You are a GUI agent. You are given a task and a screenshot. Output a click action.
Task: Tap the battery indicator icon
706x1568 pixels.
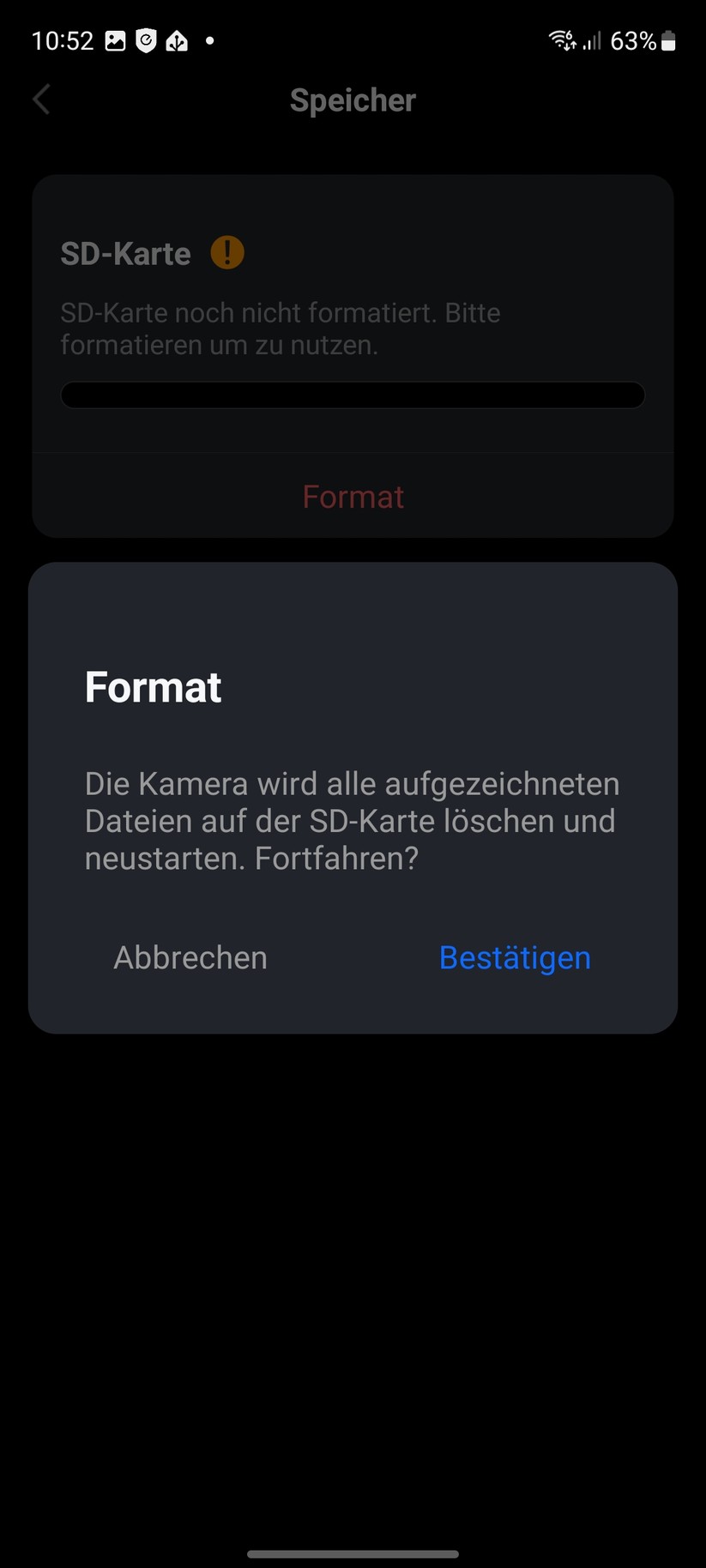coord(669,39)
